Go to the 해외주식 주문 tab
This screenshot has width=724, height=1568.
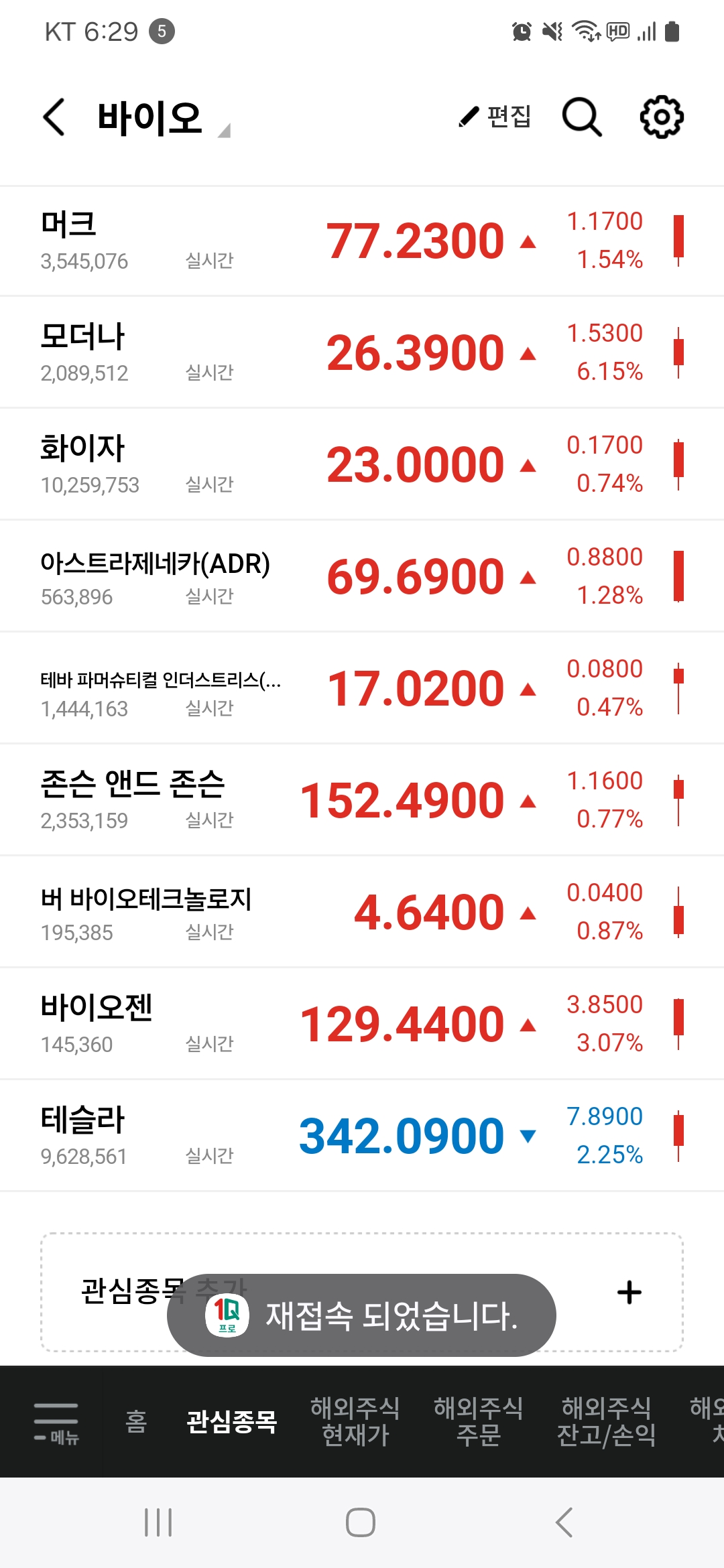tap(479, 1421)
